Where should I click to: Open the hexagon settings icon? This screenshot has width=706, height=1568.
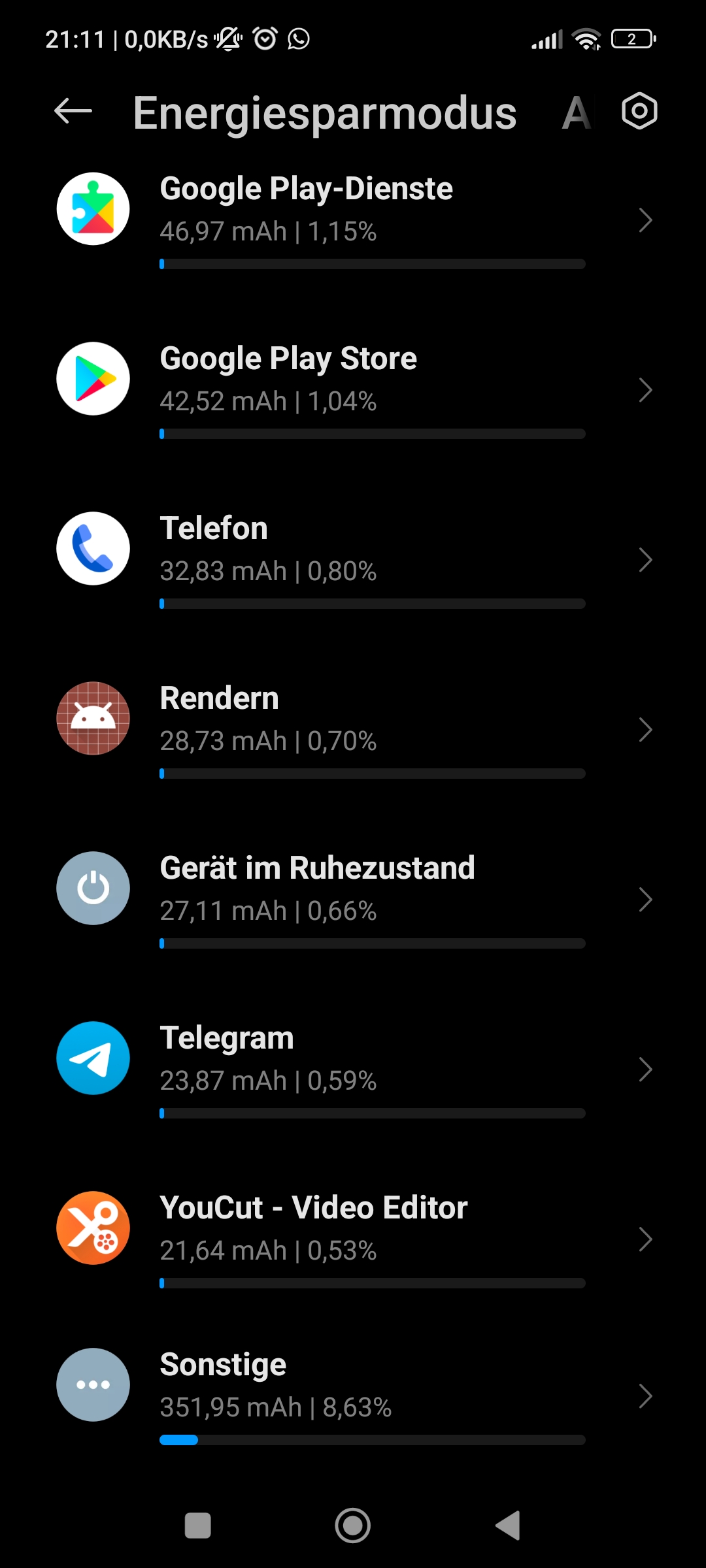coord(639,111)
